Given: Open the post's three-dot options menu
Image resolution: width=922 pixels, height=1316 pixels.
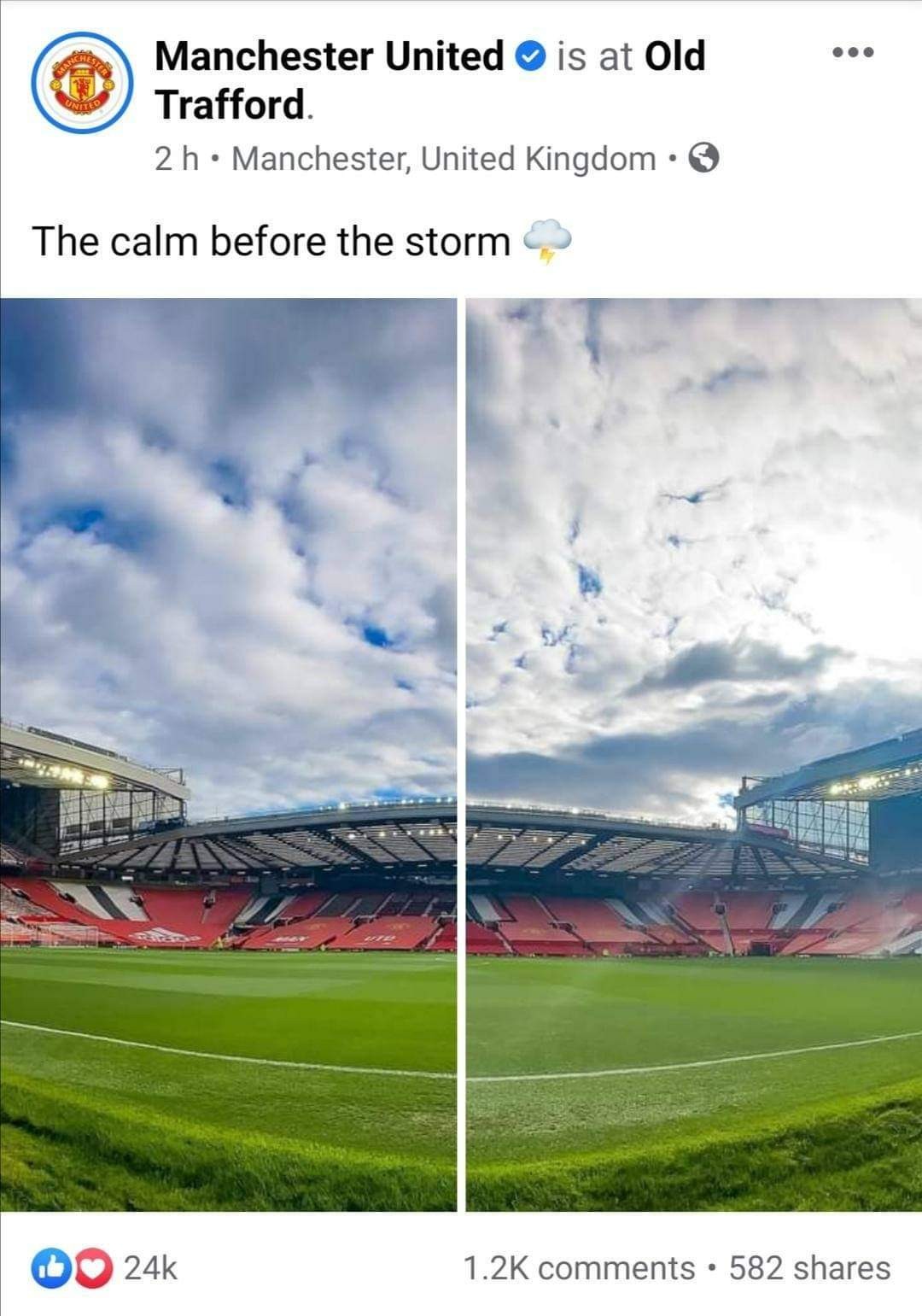Looking at the screenshot, I should (853, 53).
